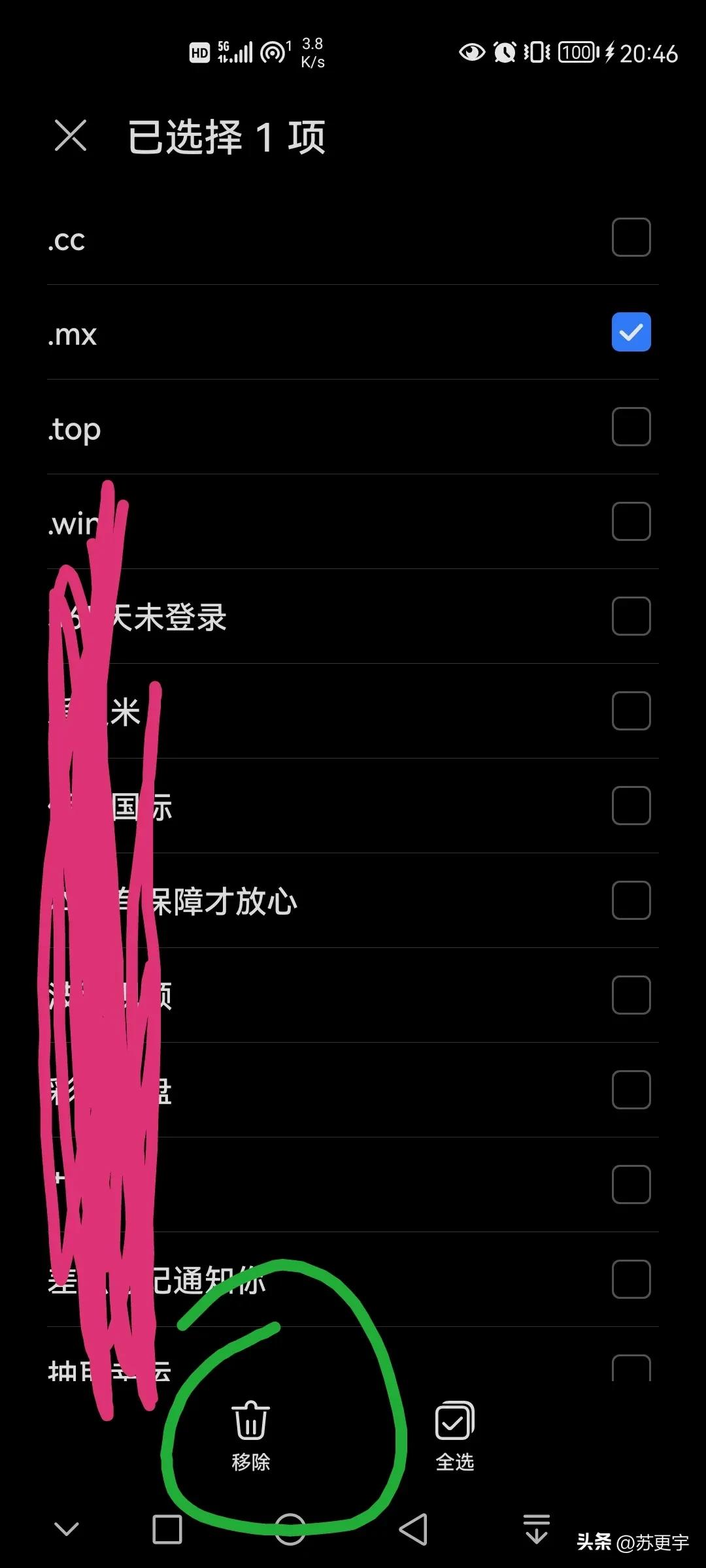This screenshot has width=706, height=1568.
Task: Tap the eye-comfort icon in status bar
Action: (x=473, y=52)
